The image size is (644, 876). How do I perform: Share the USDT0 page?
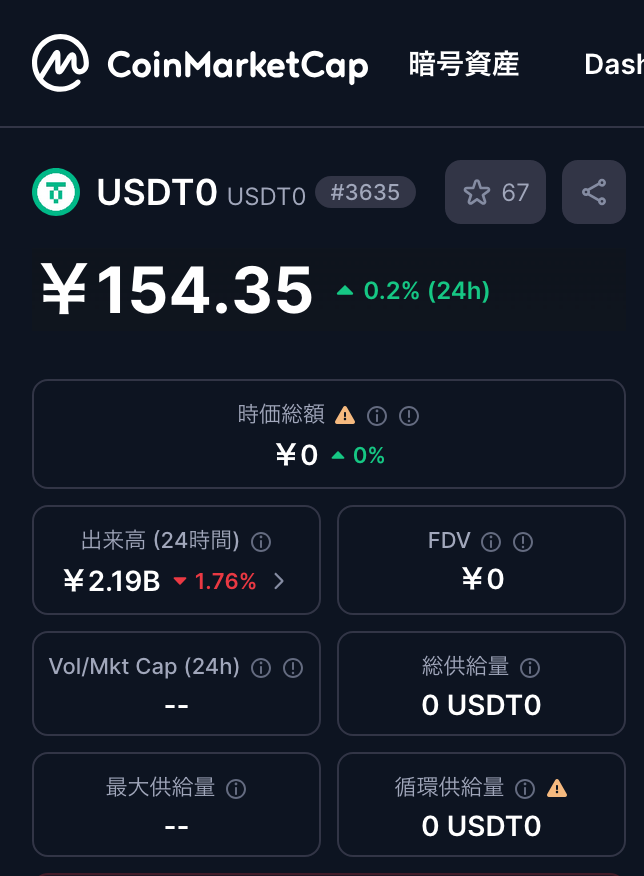(x=594, y=192)
